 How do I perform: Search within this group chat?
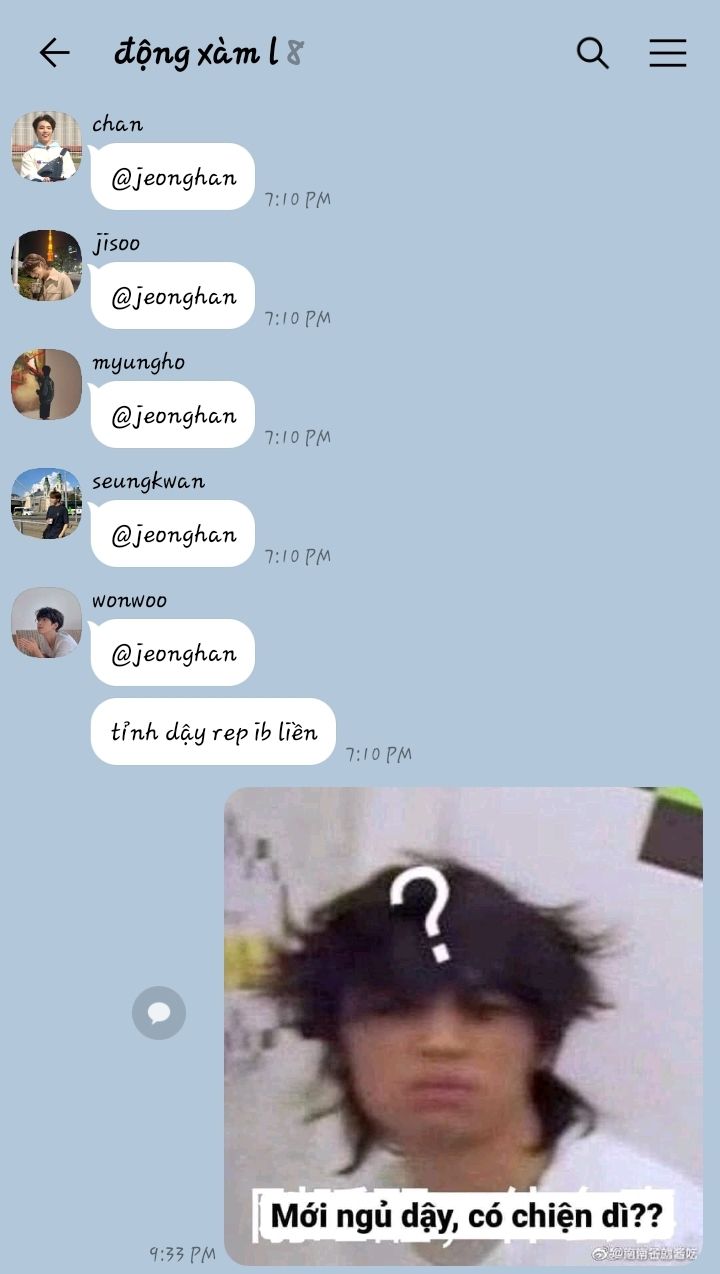pos(592,53)
